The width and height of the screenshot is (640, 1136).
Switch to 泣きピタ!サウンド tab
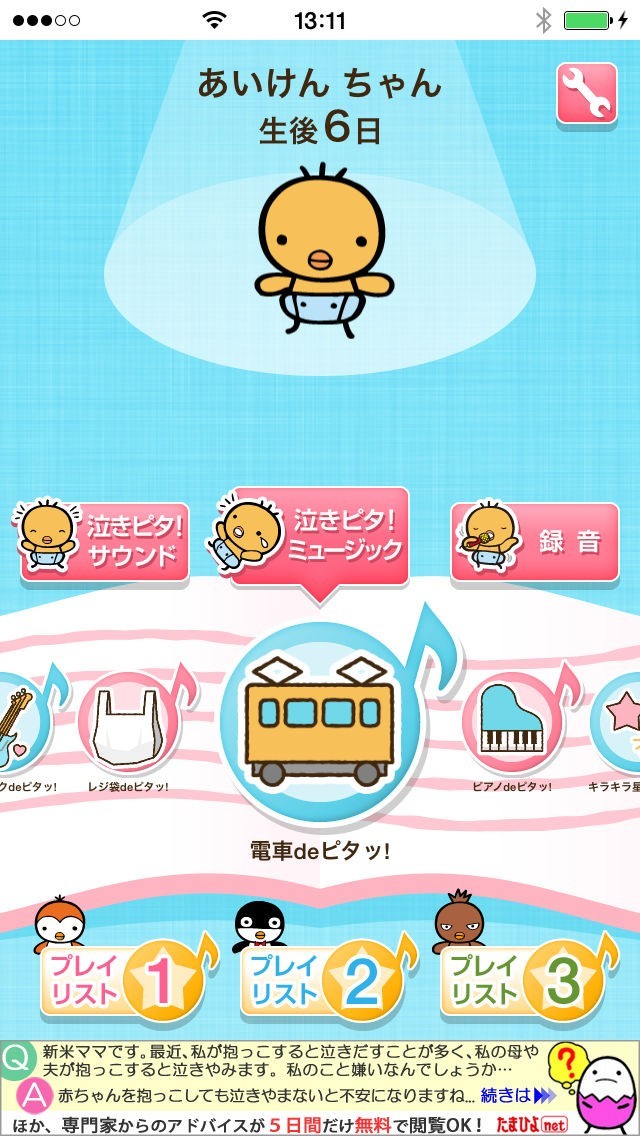(106, 542)
